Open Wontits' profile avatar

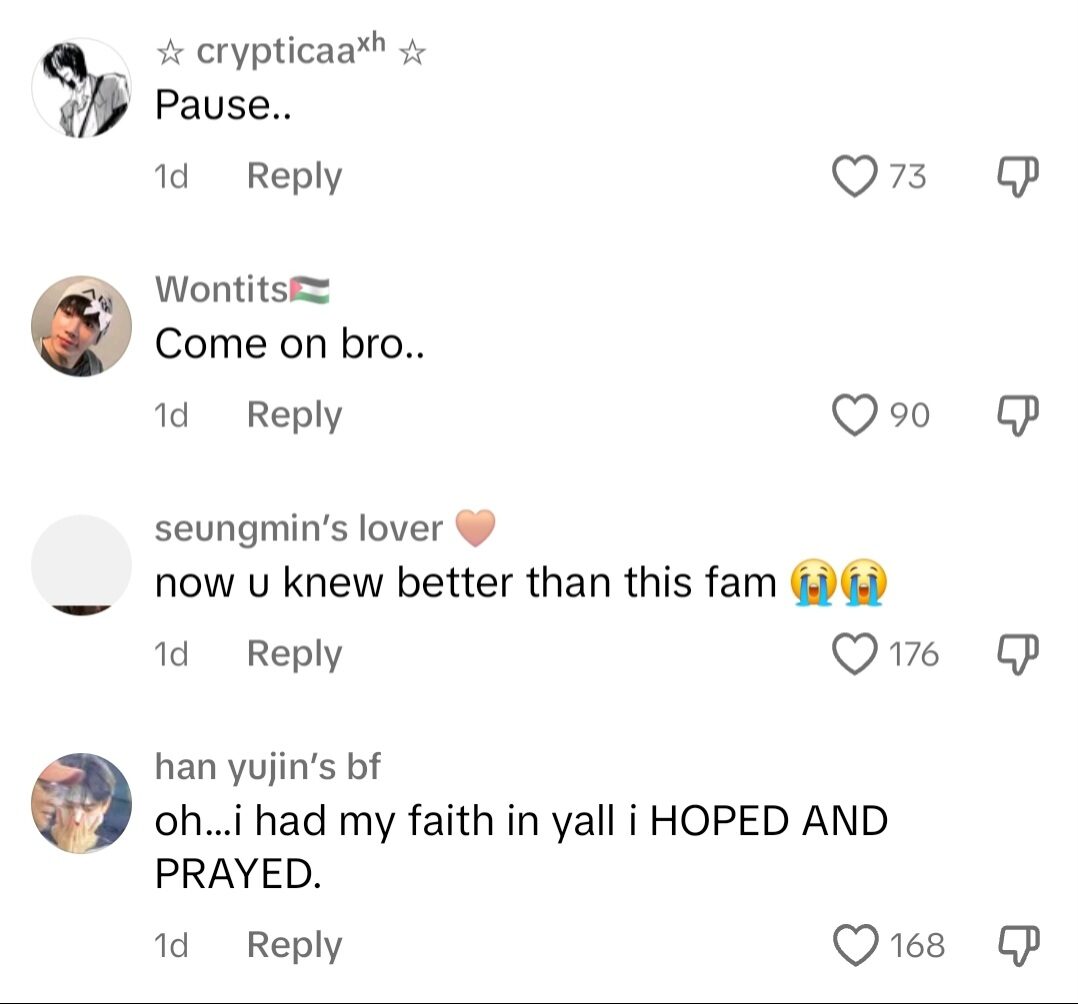pyautogui.click(x=82, y=327)
